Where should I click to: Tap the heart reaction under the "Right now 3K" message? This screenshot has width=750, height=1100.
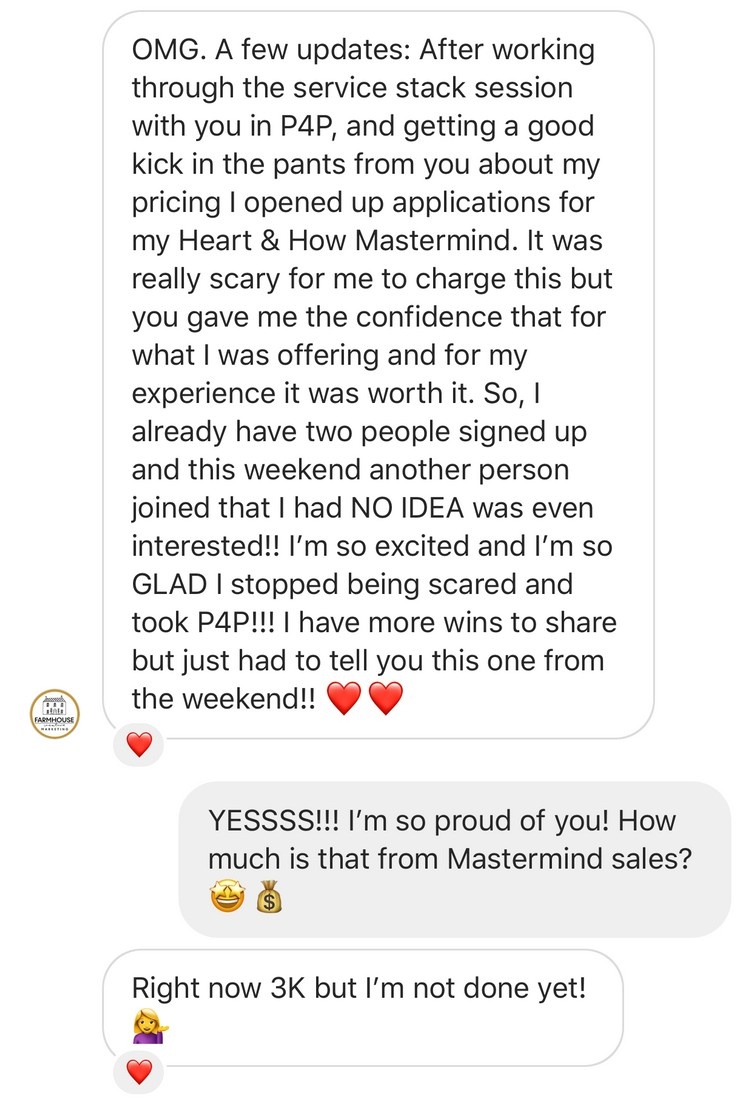[139, 1073]
